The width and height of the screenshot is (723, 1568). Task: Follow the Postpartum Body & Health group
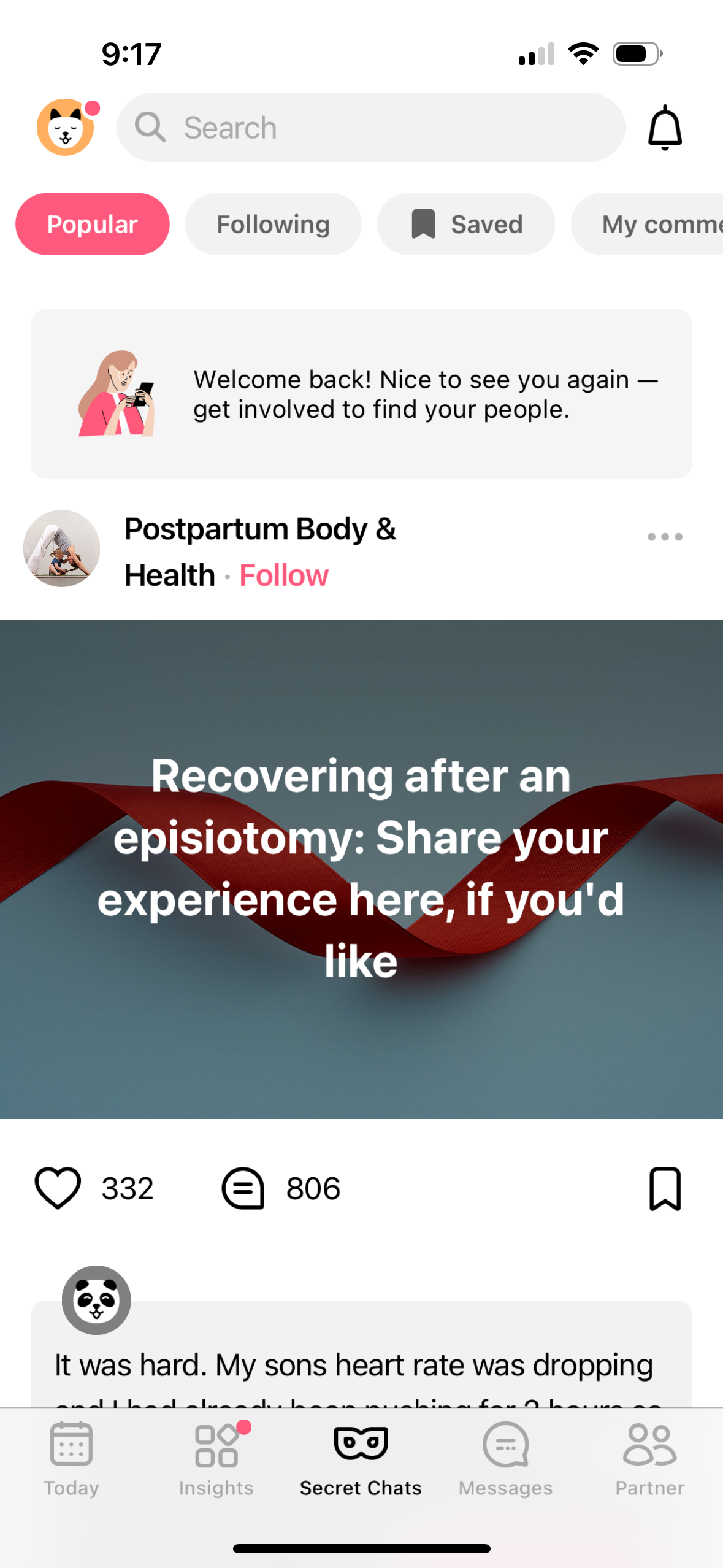pos(284,575)
